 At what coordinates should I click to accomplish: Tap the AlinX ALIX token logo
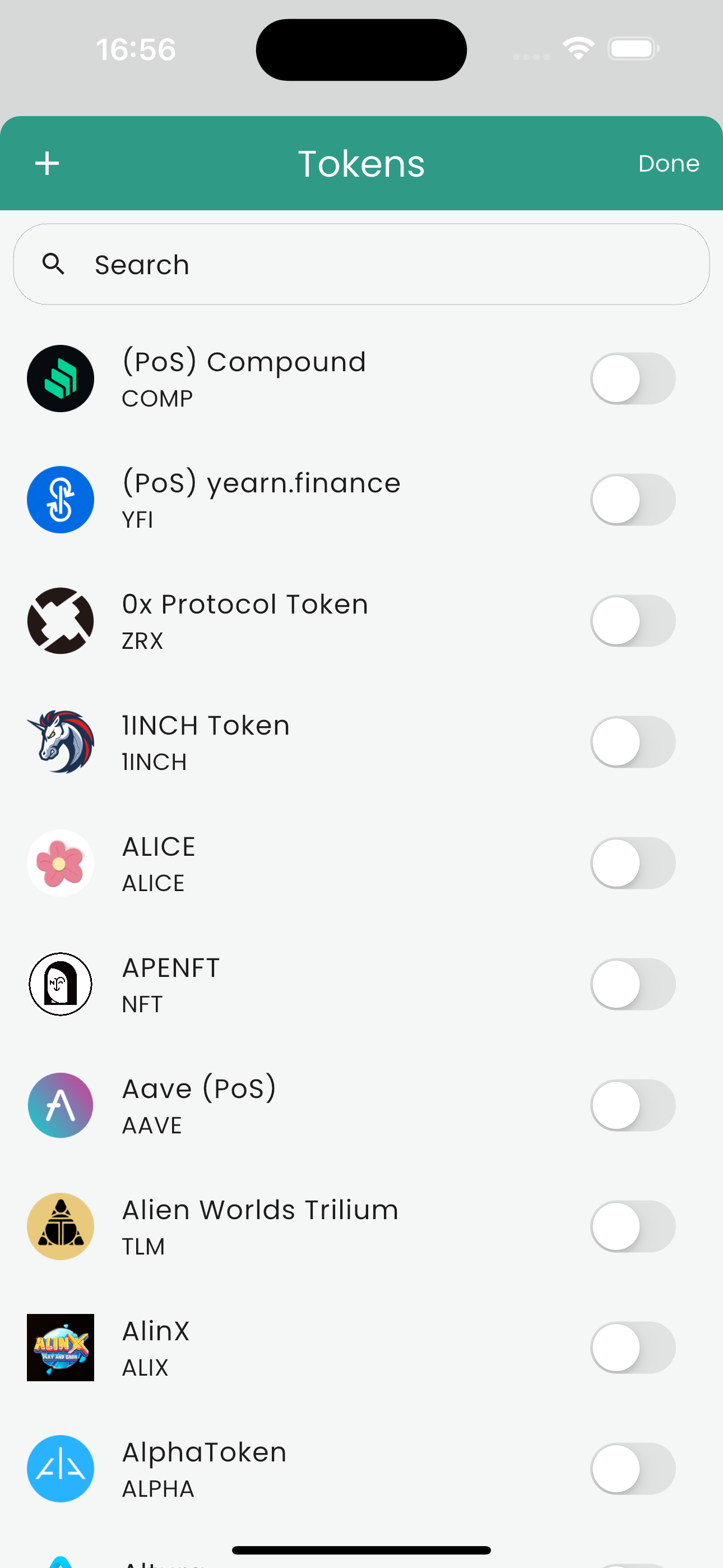[61, 1348]
